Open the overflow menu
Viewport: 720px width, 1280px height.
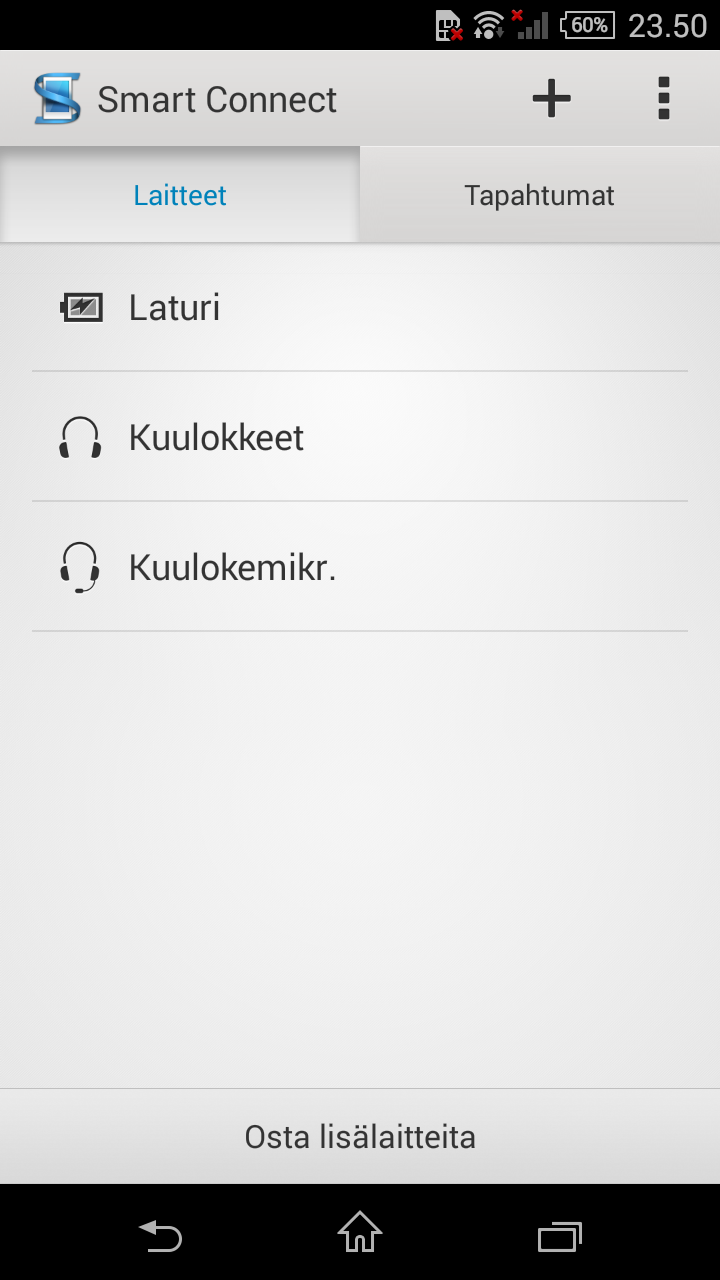[x=664, y=99]
